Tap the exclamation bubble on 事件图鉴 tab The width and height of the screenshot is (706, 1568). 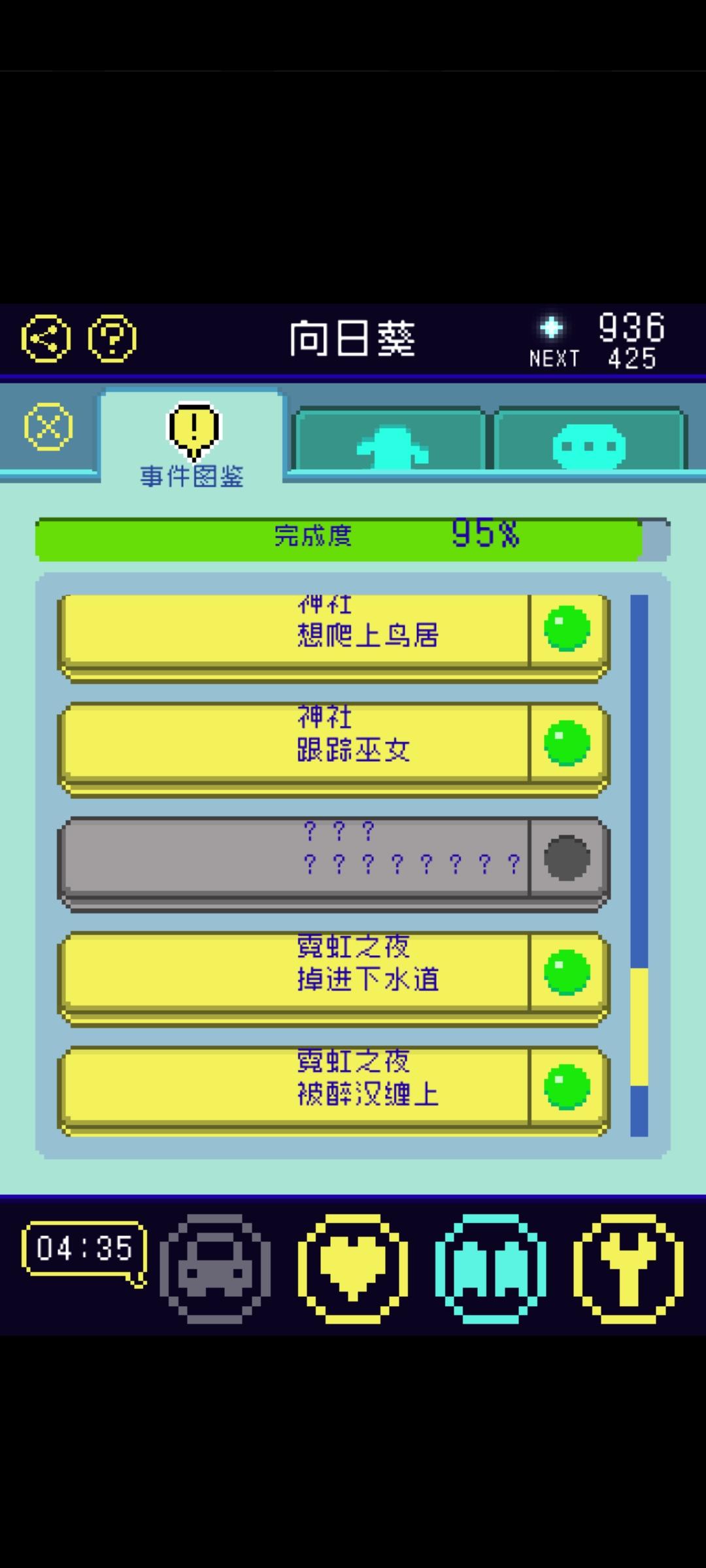click(x=192, y=431)
